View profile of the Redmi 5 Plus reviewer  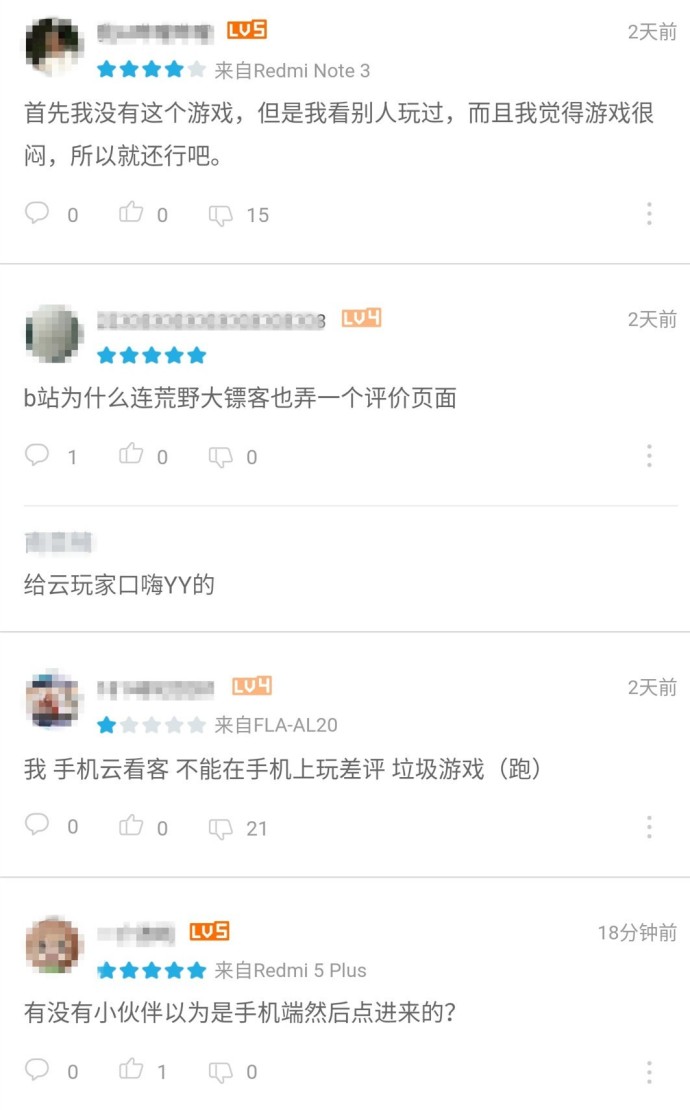tap(54, 944)
